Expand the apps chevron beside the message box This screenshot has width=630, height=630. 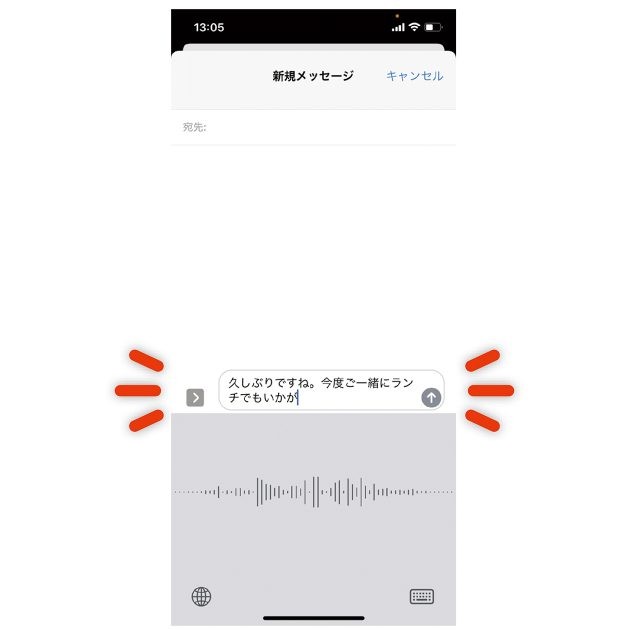pos(195,397)
